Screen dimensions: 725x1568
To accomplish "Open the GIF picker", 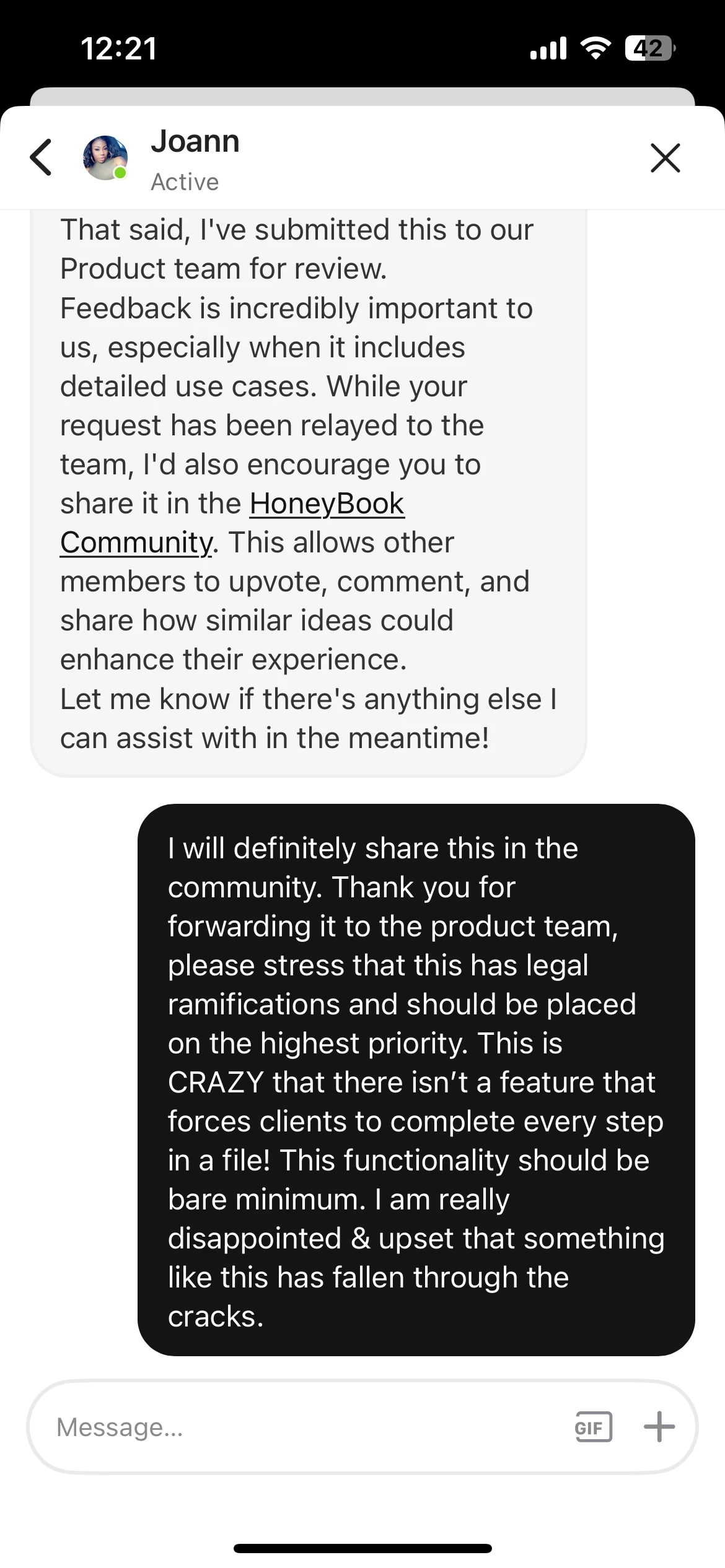I will pos(593,1427).
